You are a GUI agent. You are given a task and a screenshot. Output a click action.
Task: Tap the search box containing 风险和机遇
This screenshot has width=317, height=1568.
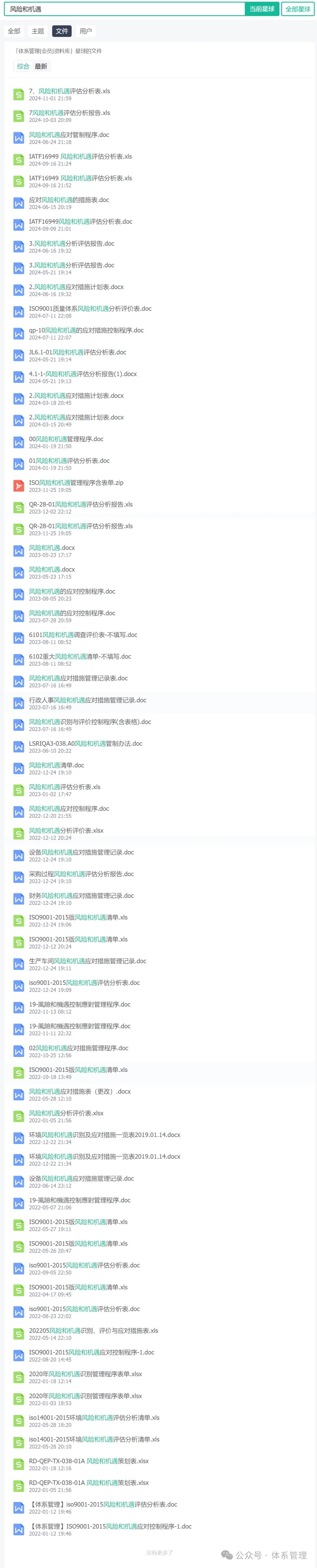[124, 9]
